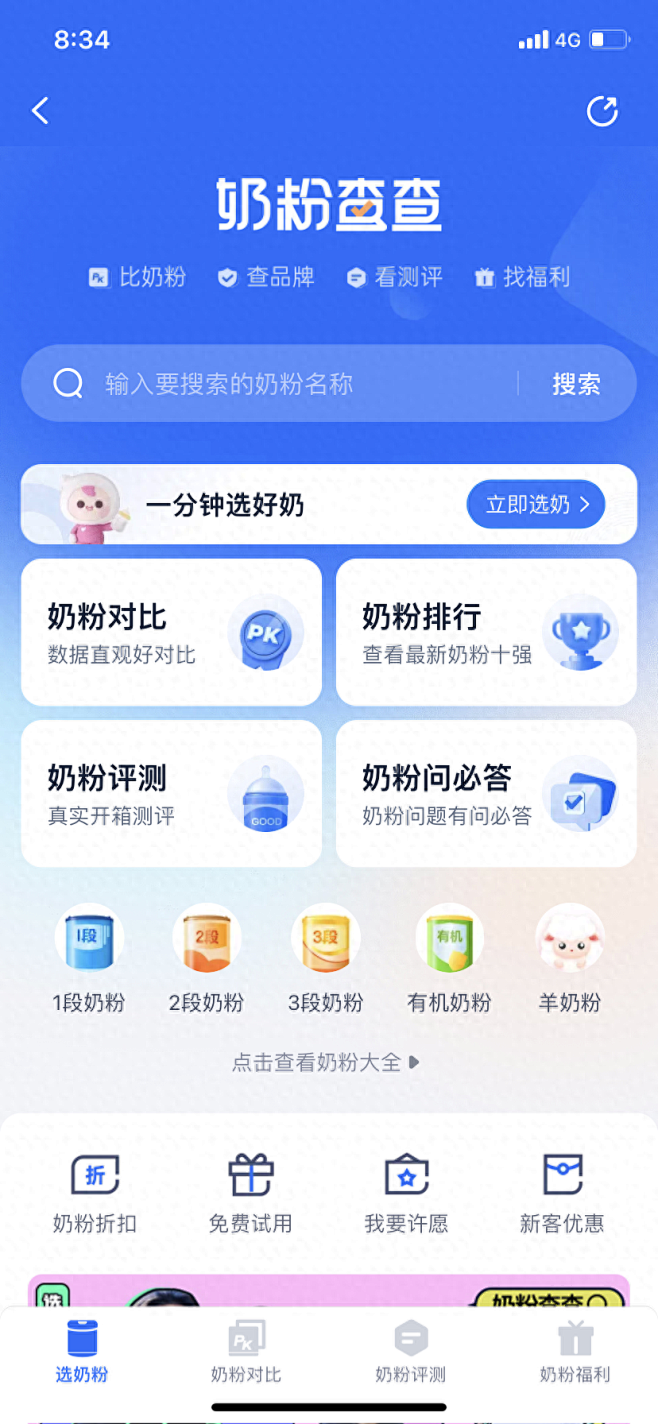Image resolution: width=658 pixels, height=1424 pixels.
Task: Tap the 搜索 button
Action: (x=576, y=384)
